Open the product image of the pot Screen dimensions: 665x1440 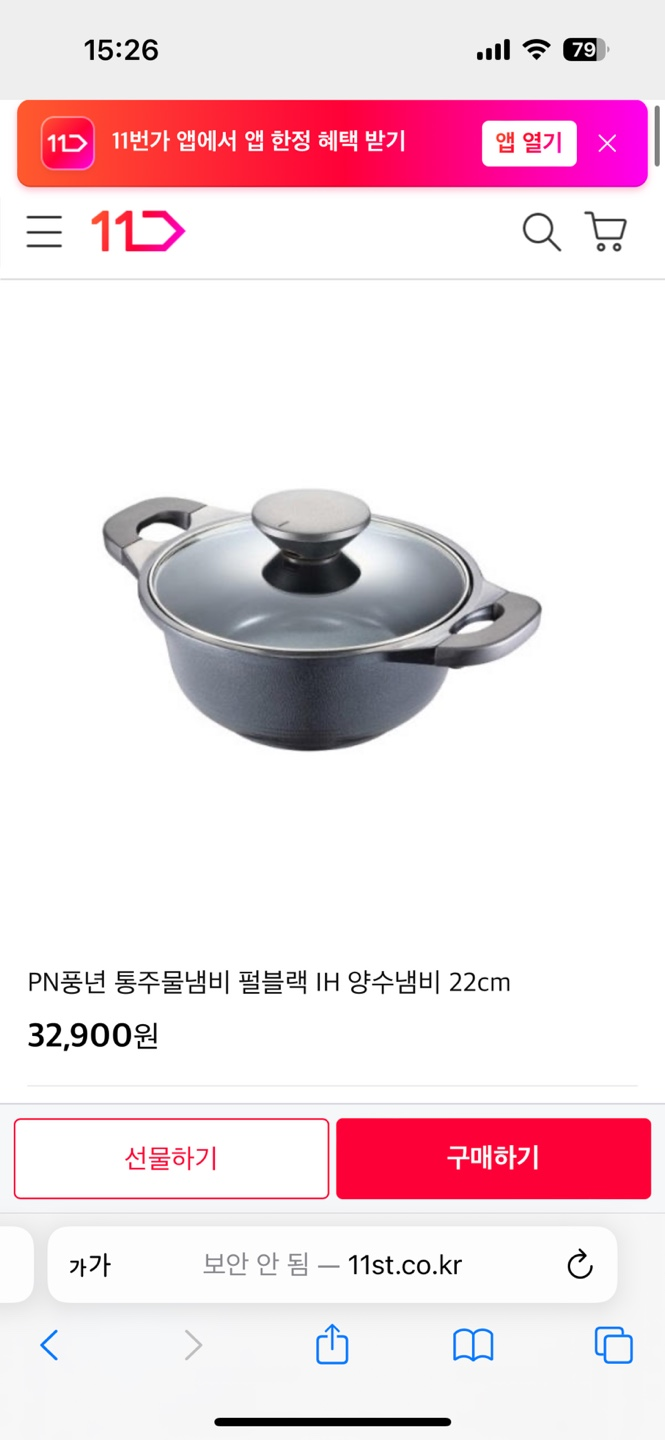click(320, 620)
